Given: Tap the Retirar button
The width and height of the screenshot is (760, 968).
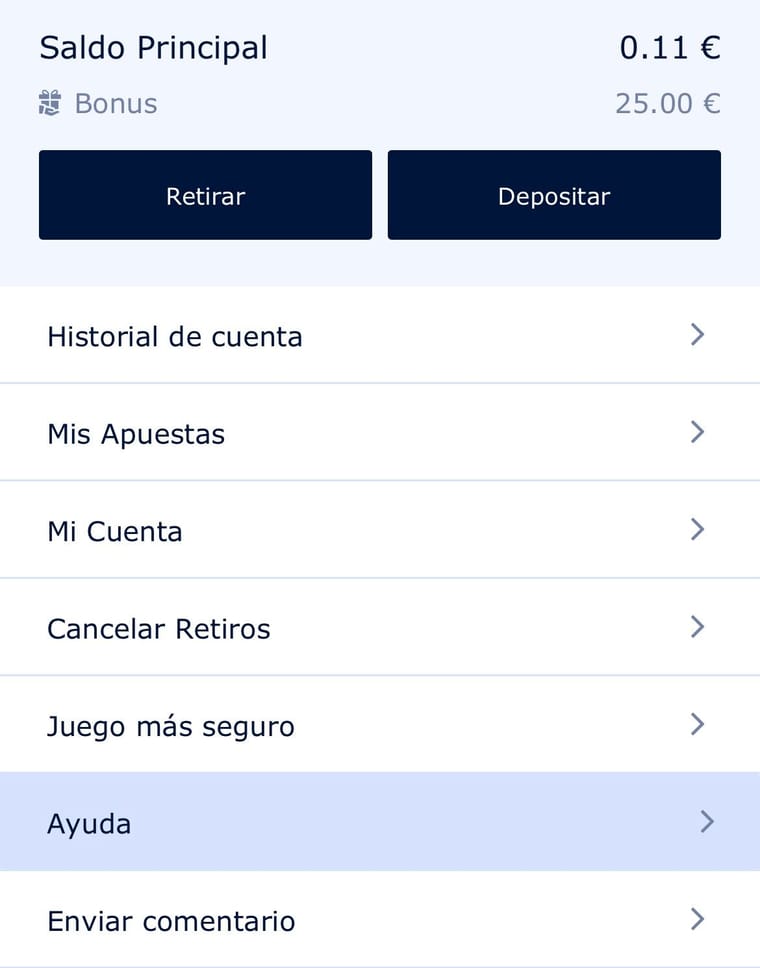Looking at the screenshot, I should coord(205,196).
